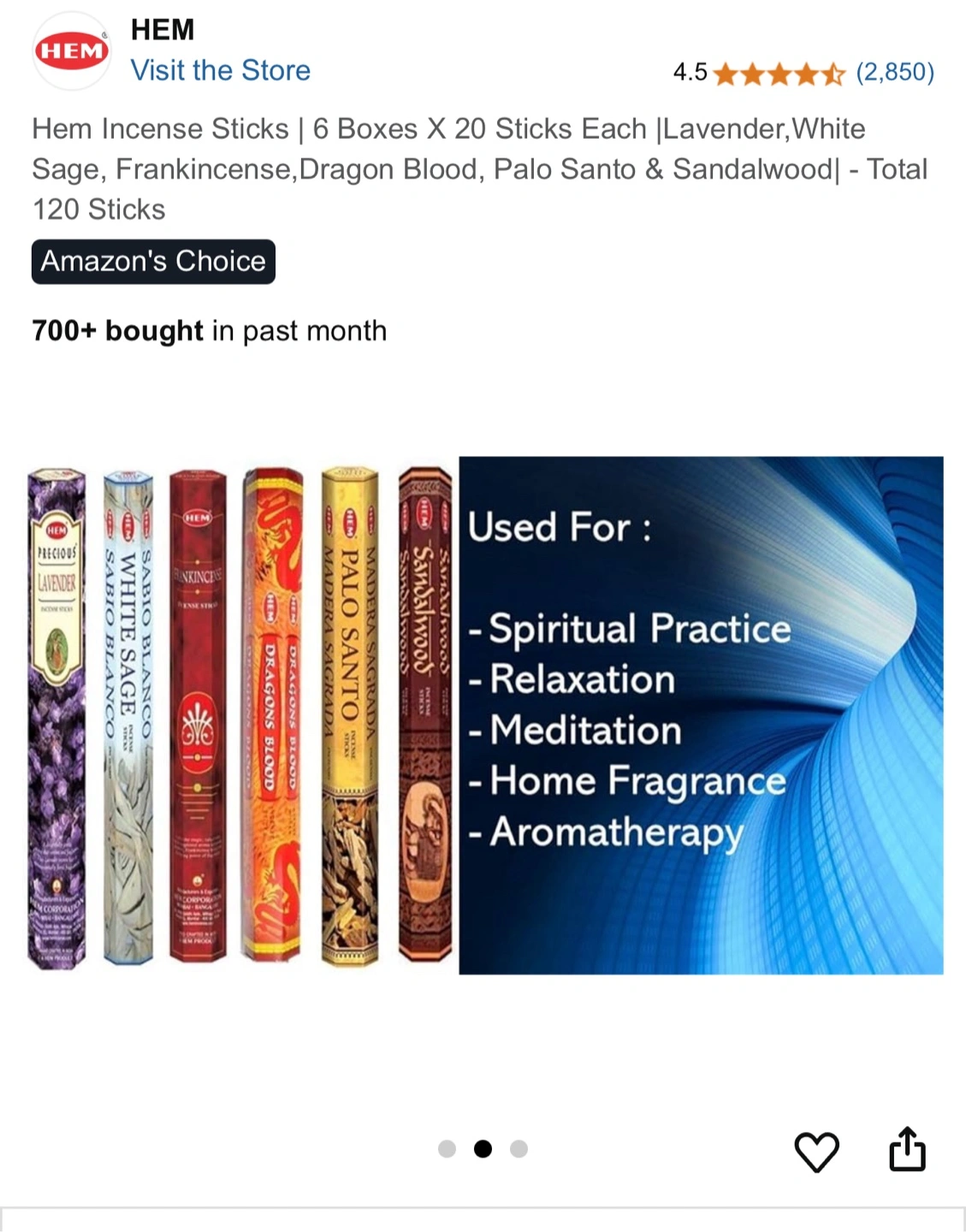Tap the Amazon's Choice badge
This screenshot has height=1232, width=966.
point(153,261)
